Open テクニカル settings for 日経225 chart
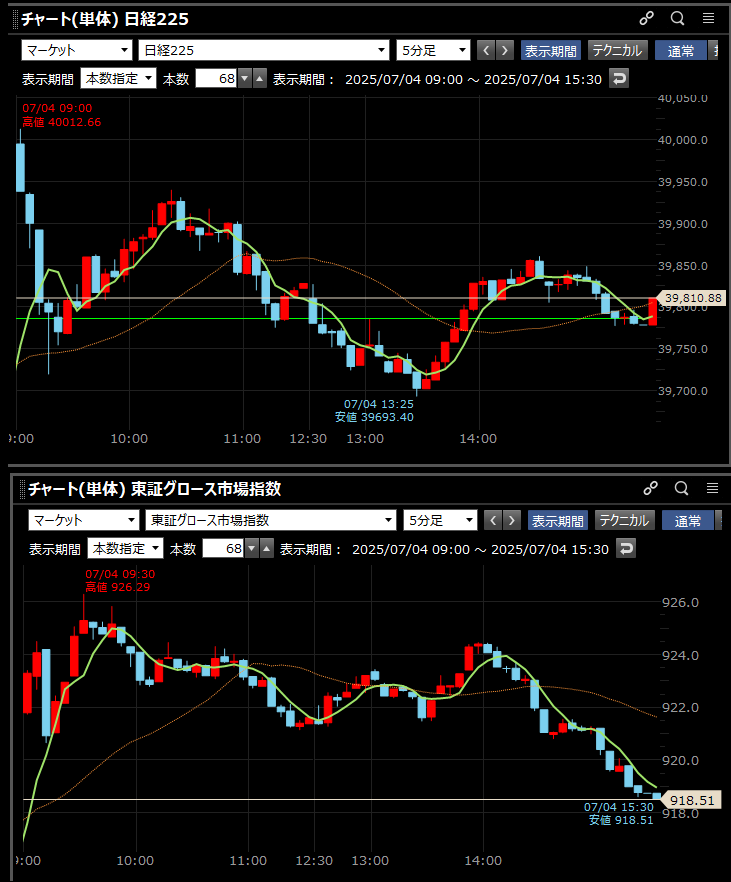The height and width of the screenshot is (882, 731). (617, 51)
